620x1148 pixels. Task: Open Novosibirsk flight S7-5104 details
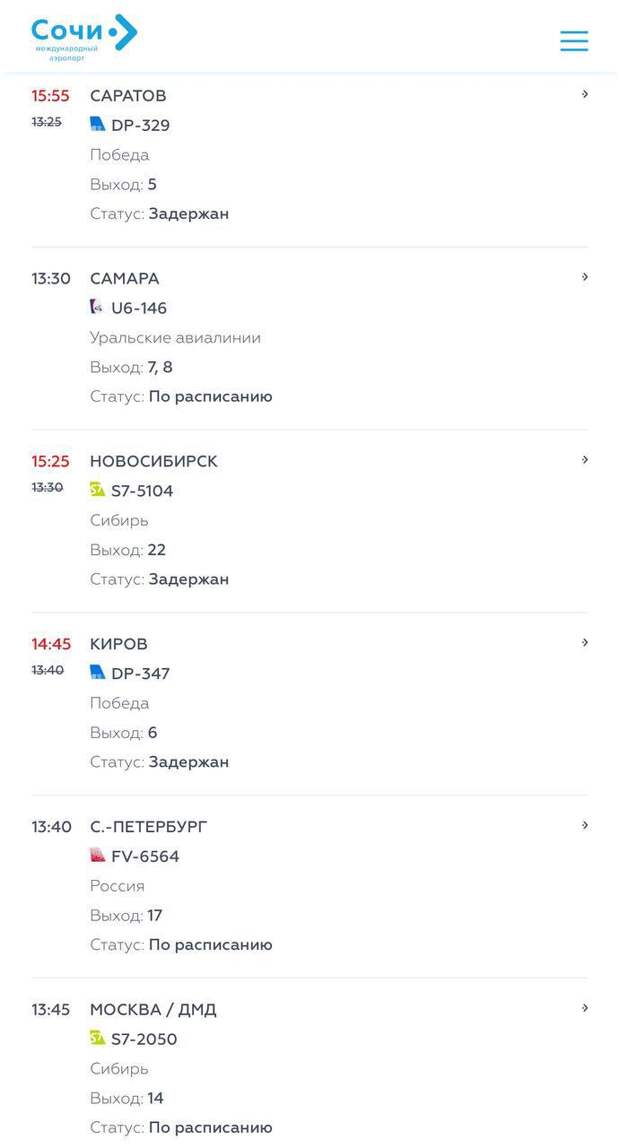pyautogui.click(x=310, y=521)
